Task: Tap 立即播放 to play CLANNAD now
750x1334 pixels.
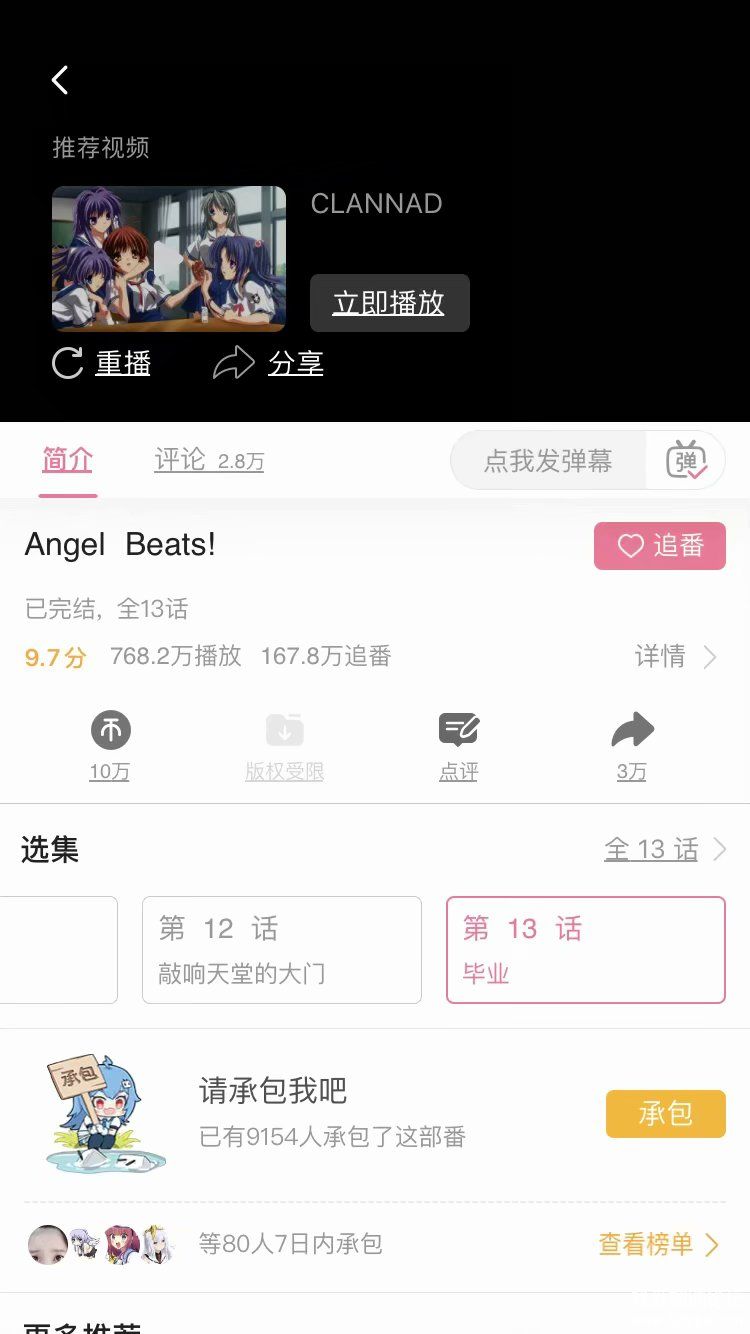Action: point(389,303)
